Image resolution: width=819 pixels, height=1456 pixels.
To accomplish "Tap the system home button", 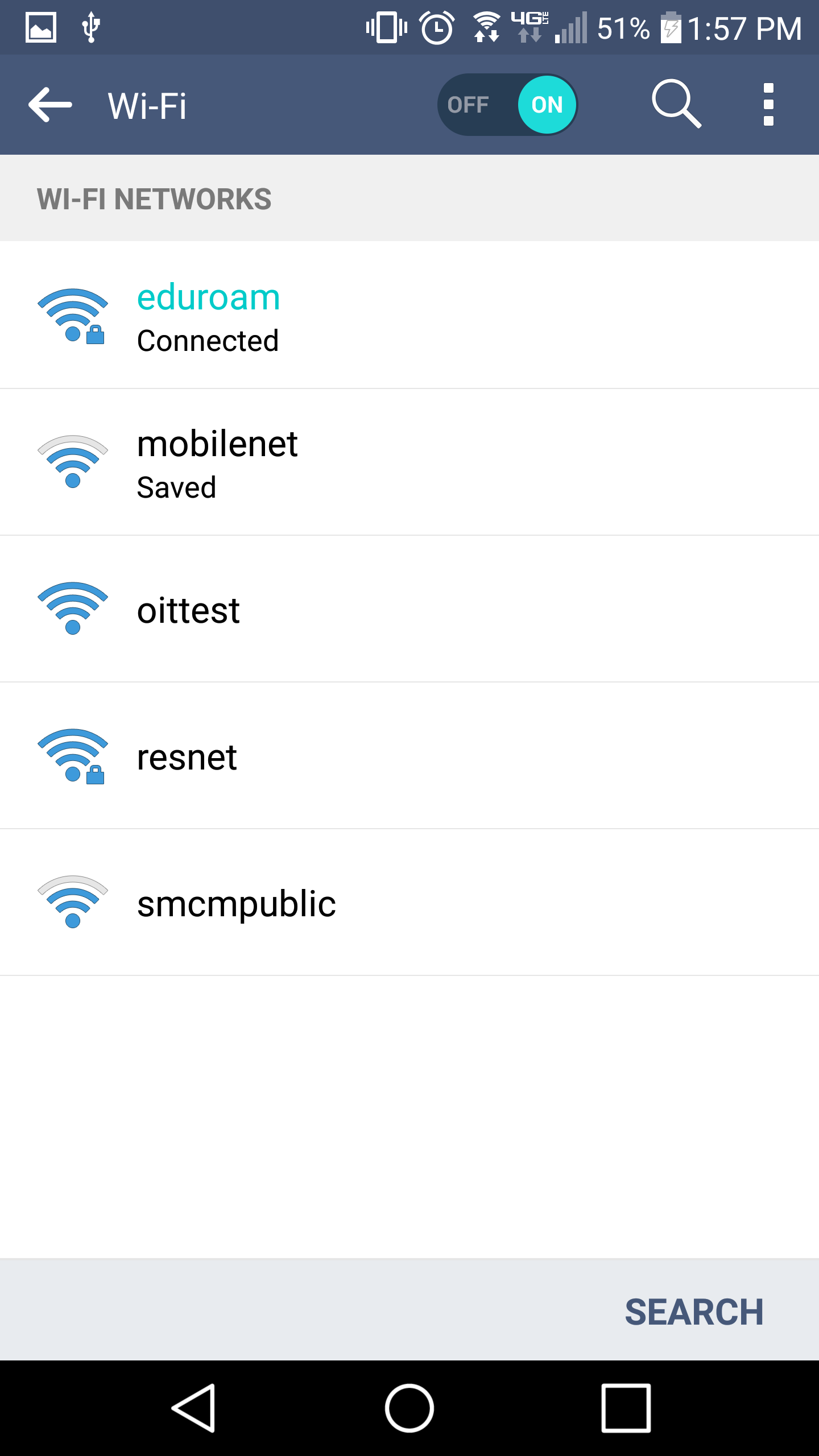I will pyautogui.click(x=409, y=1408).
